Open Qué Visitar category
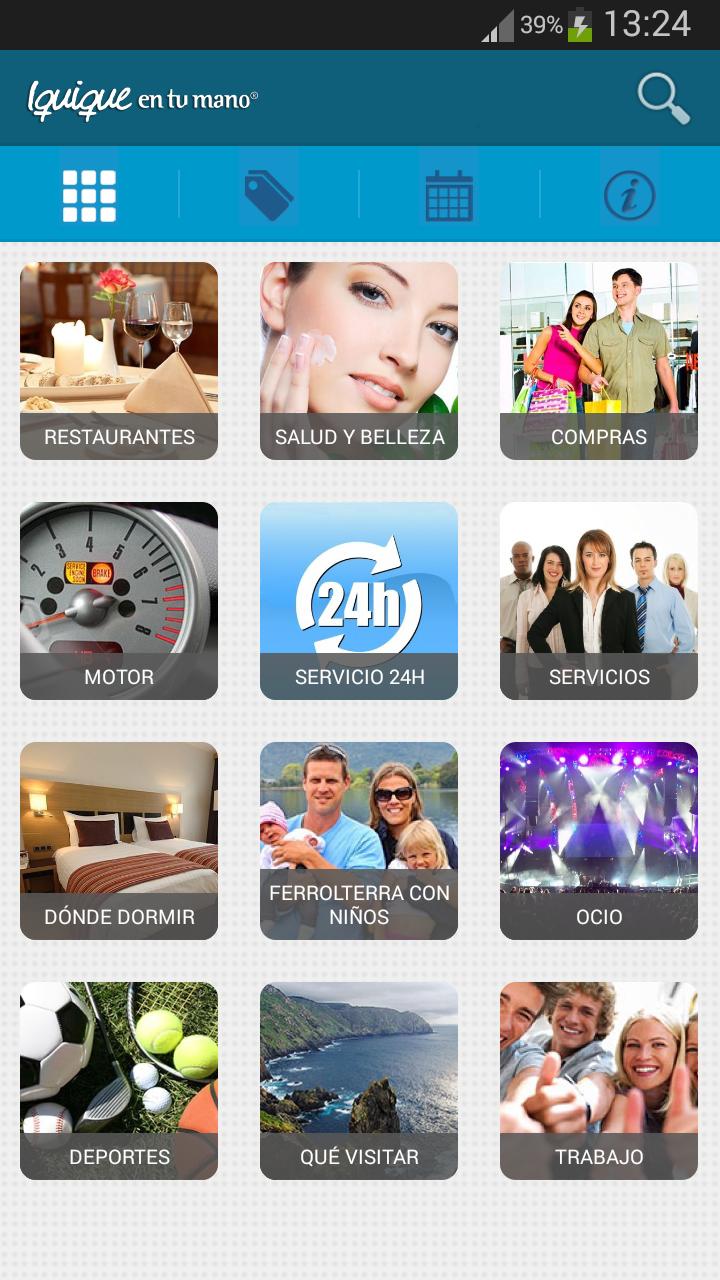 click(x=359, y=1081)
